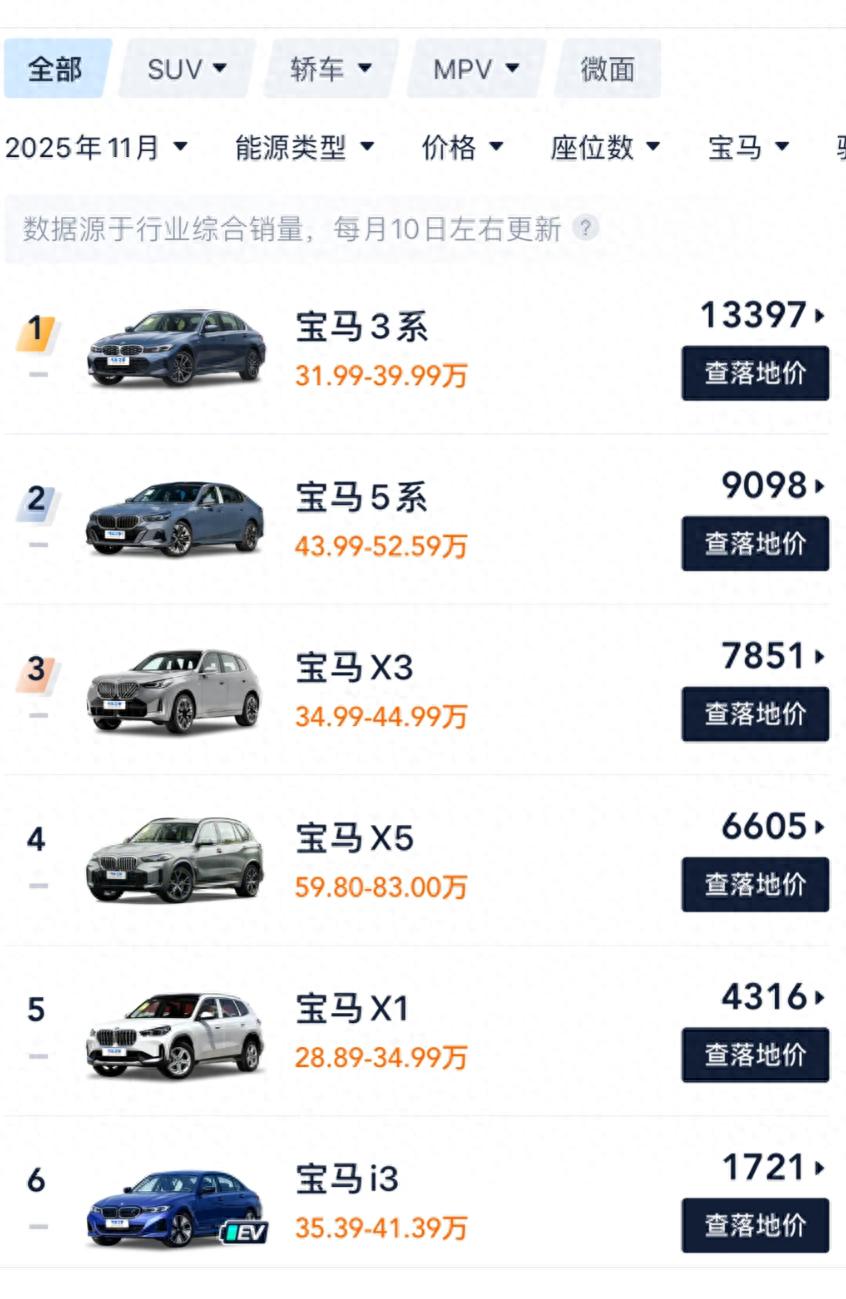The width and height of the screenshot is (846, 1299).
Task: View 宝马X3 details
Action: click(x=354, y=668)
